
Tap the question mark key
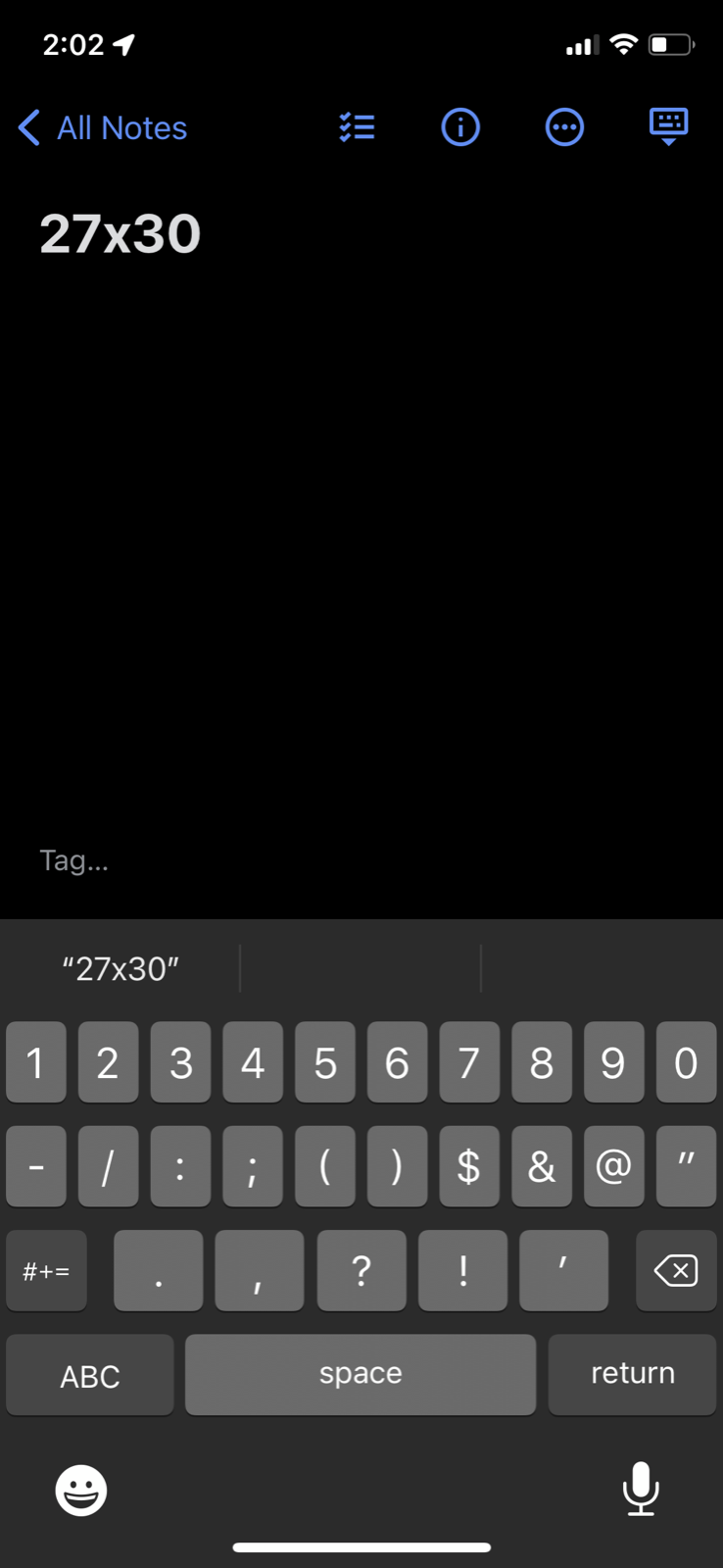click(361, 1271)
